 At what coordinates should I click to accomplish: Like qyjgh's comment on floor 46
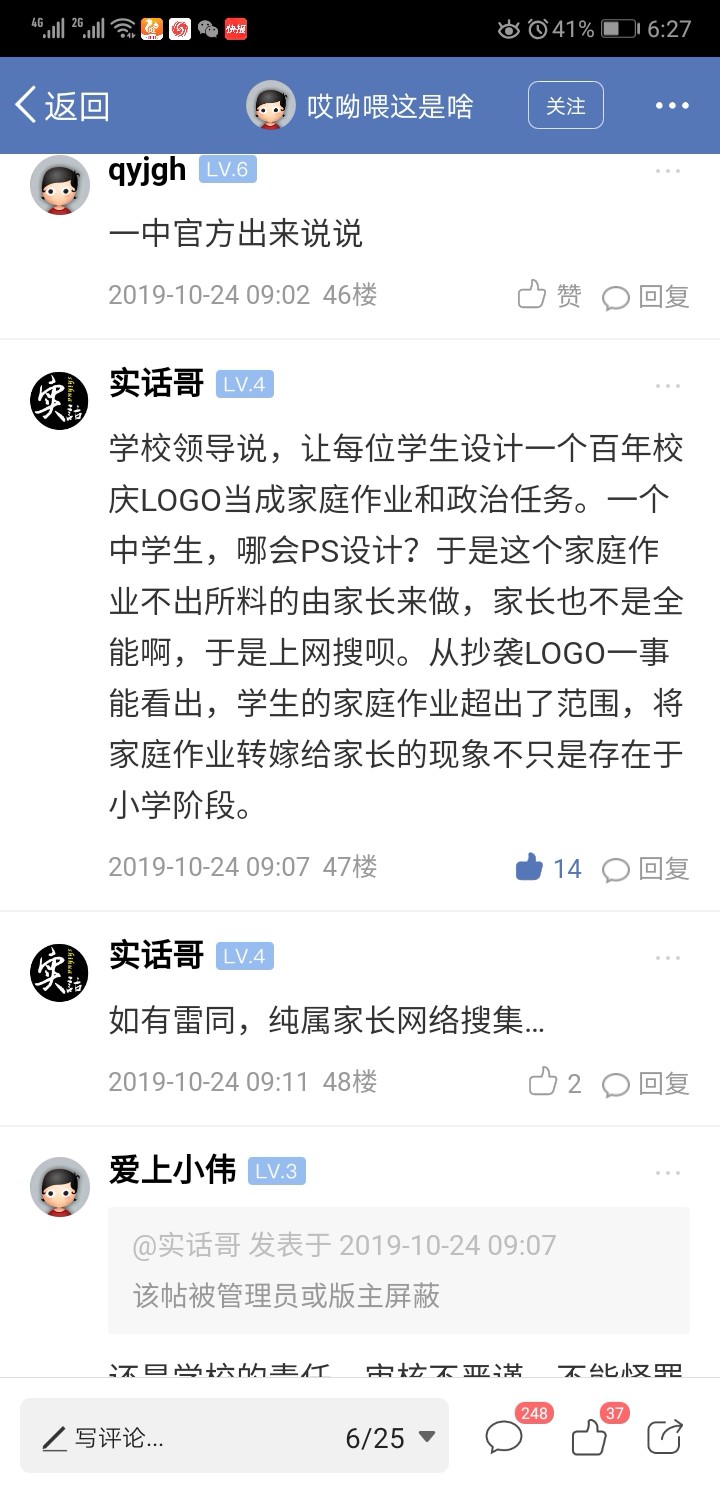pos(549,295)
